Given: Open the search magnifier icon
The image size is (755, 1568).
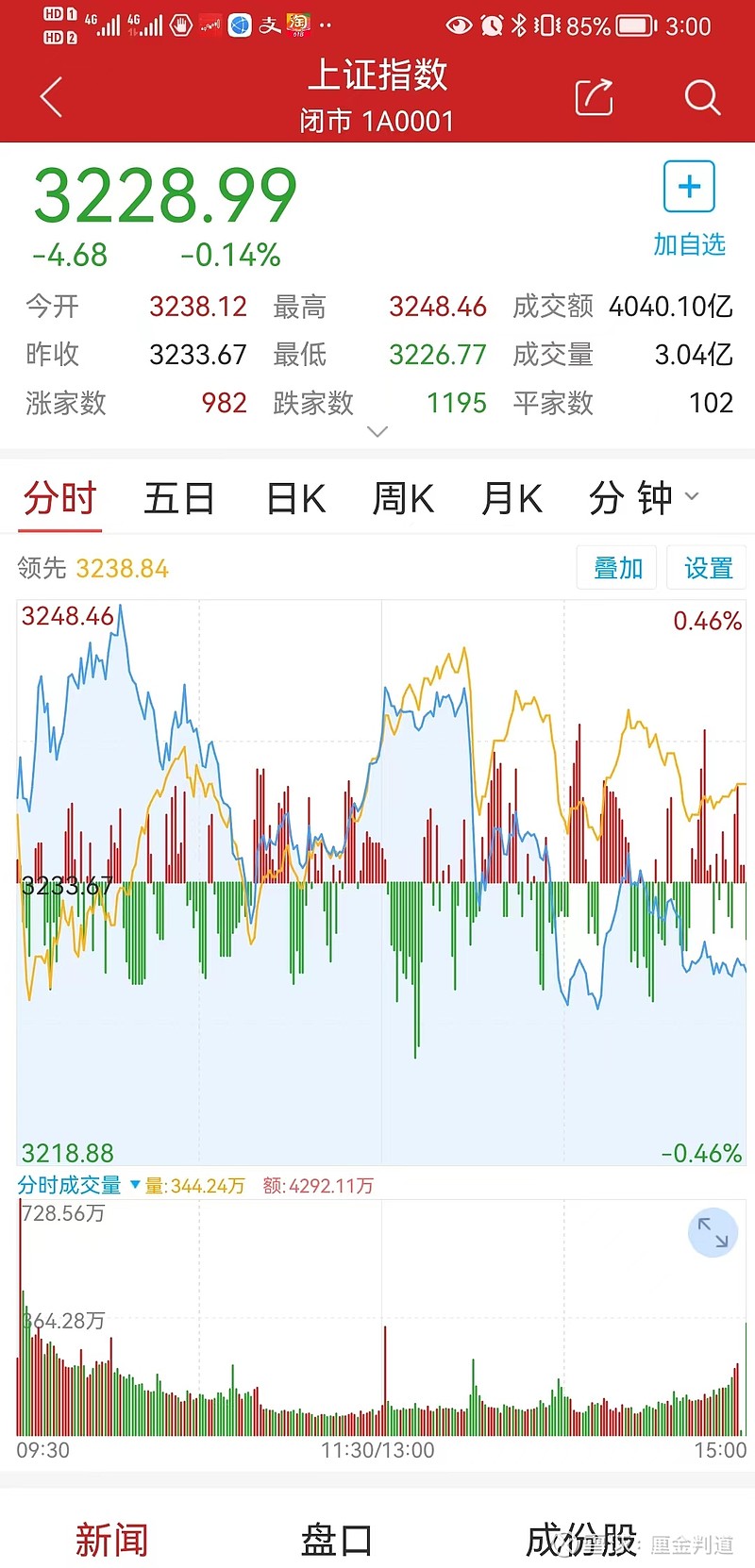Looking at the screenshot, I should 702,97.
